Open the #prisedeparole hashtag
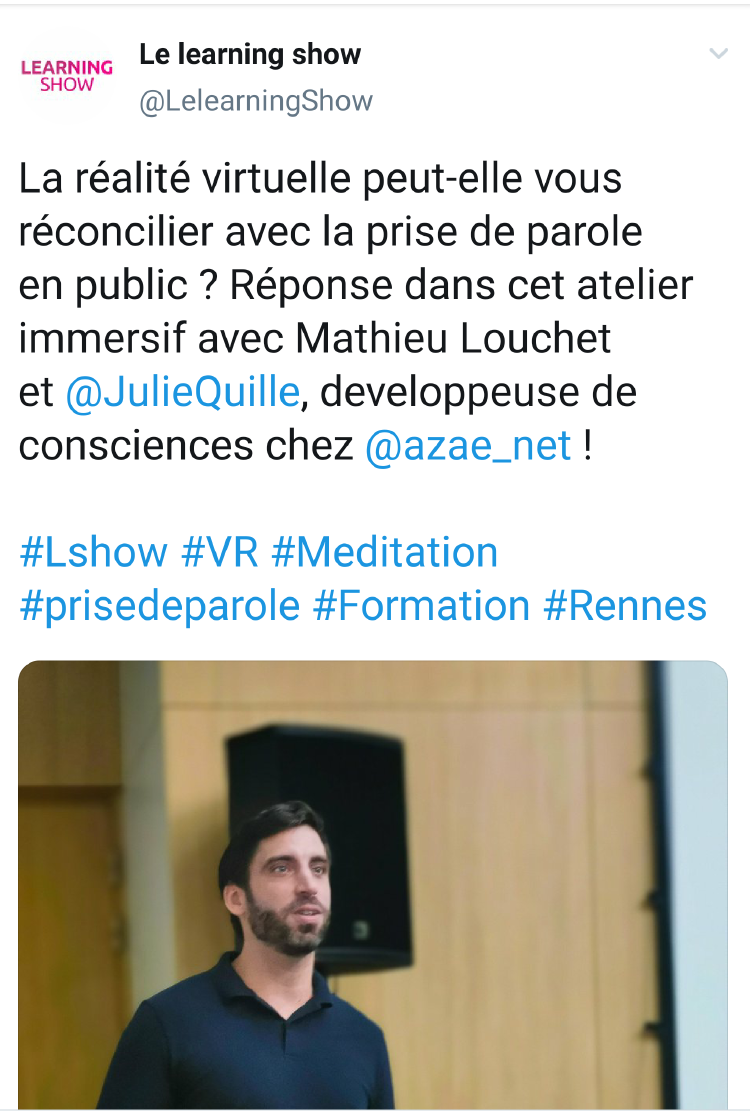The image size is (750, 1119). point(159,605)
